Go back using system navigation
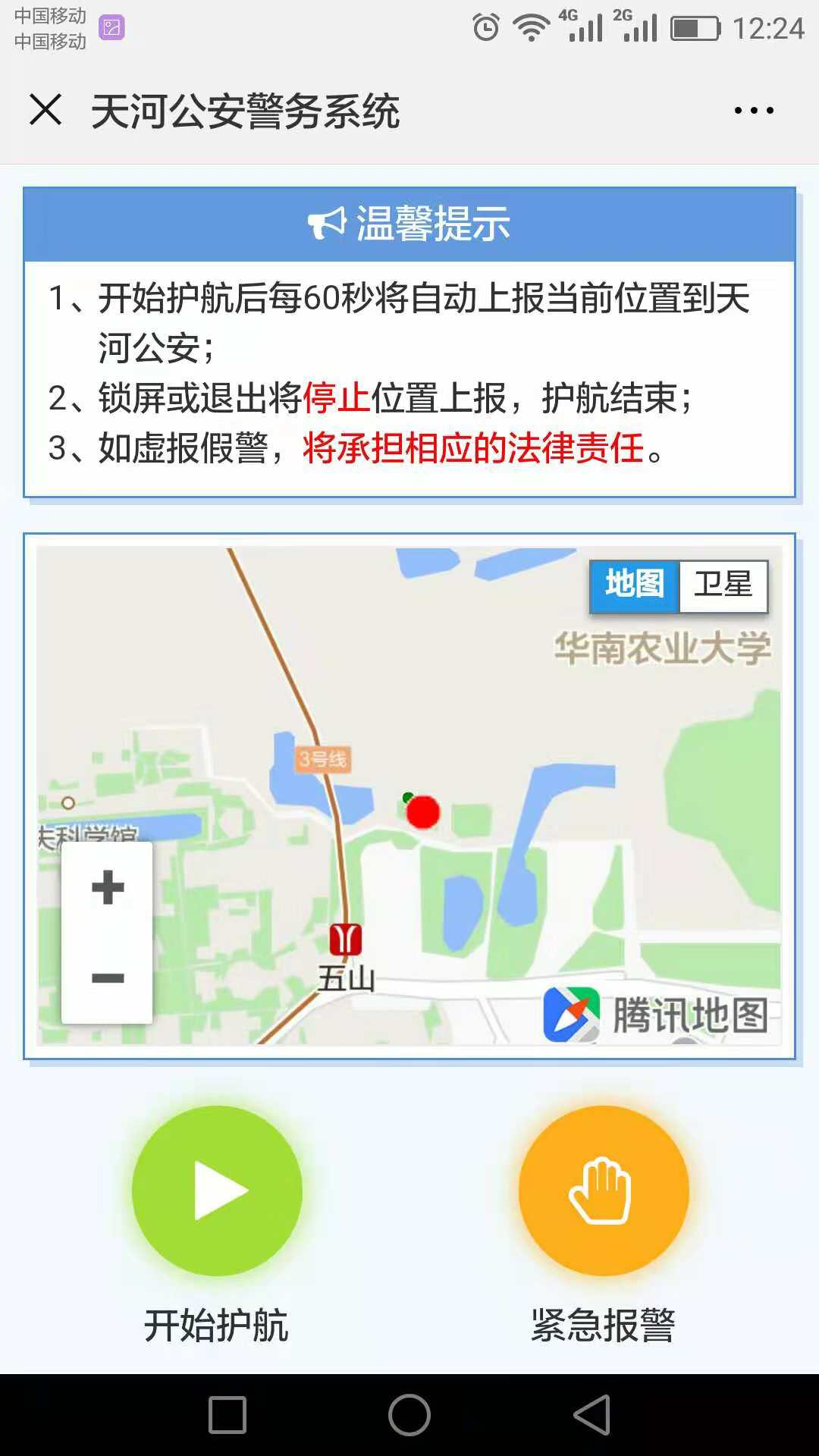 [x=592, y=1415]
